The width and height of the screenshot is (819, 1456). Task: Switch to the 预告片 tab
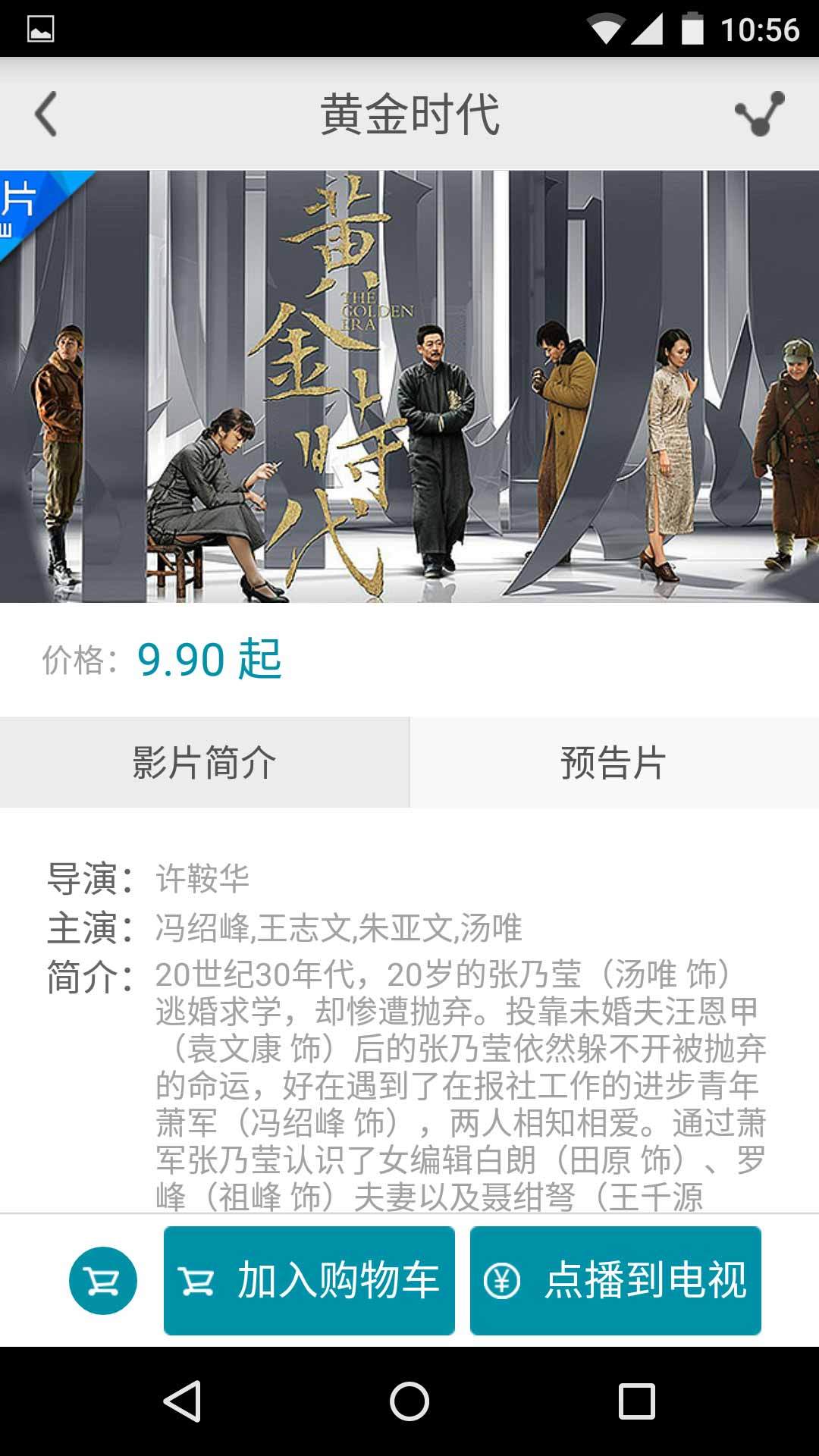[x=613, y=762]
